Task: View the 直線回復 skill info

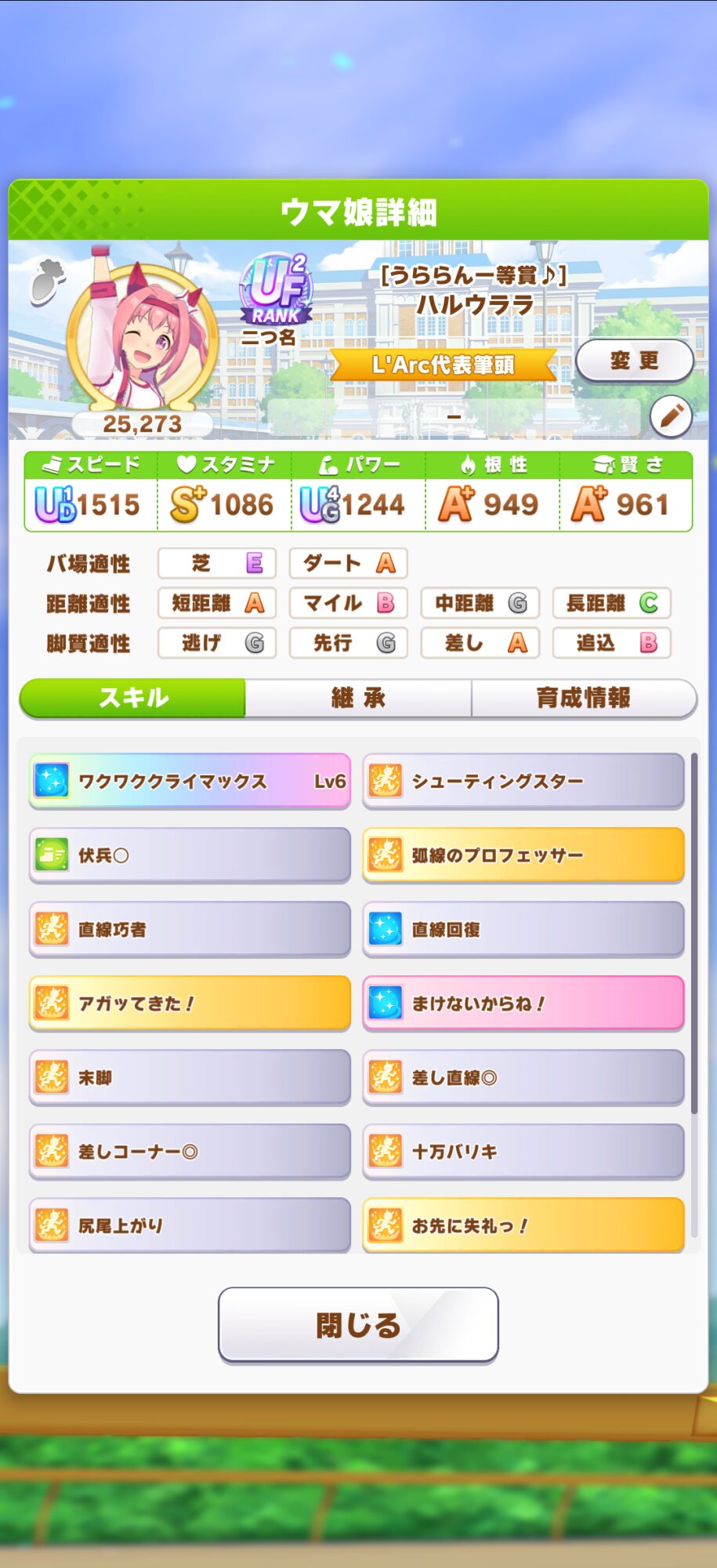Action: tap(523, 929)
